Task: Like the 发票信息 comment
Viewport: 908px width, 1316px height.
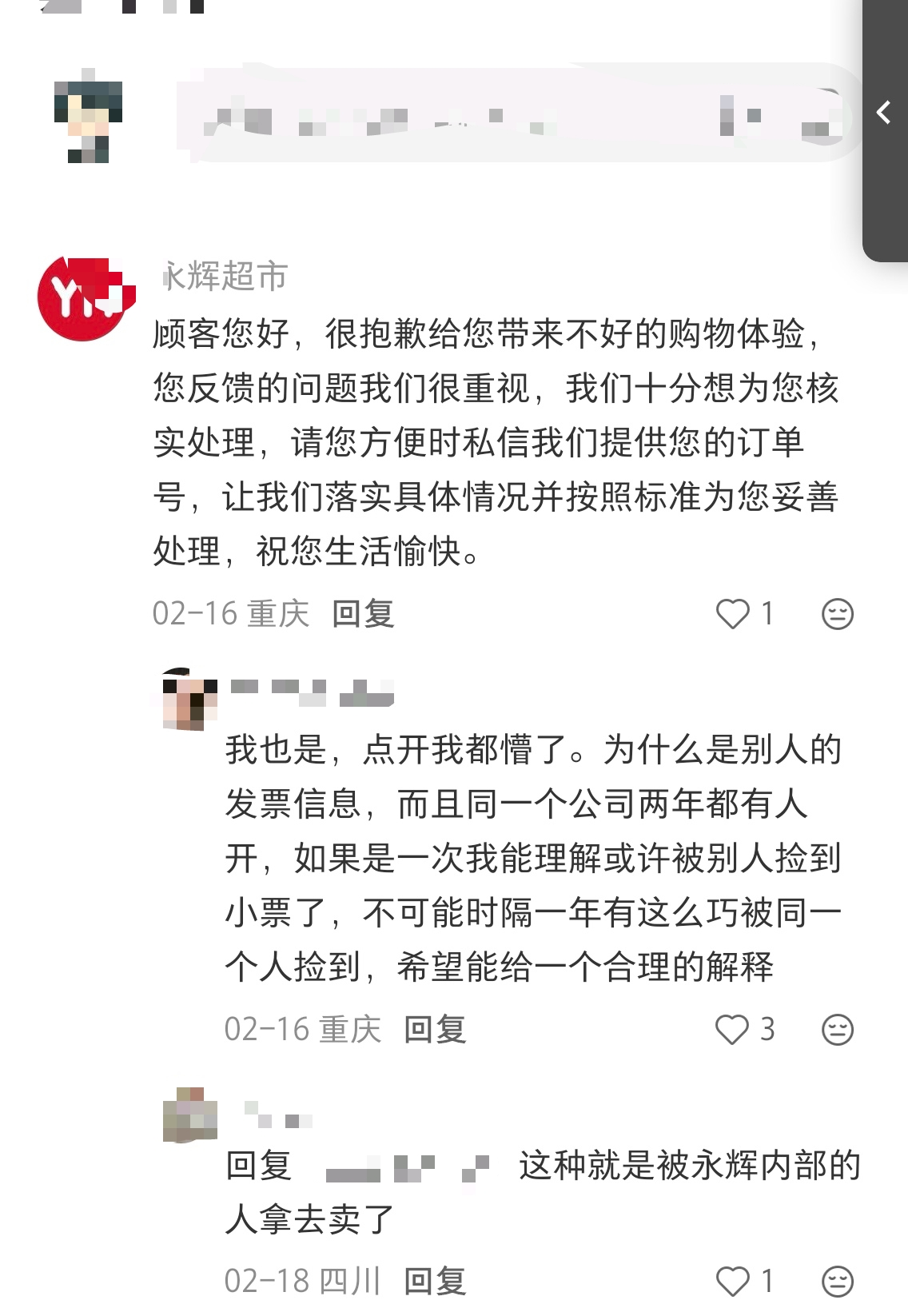Action: pos(733,1030)
